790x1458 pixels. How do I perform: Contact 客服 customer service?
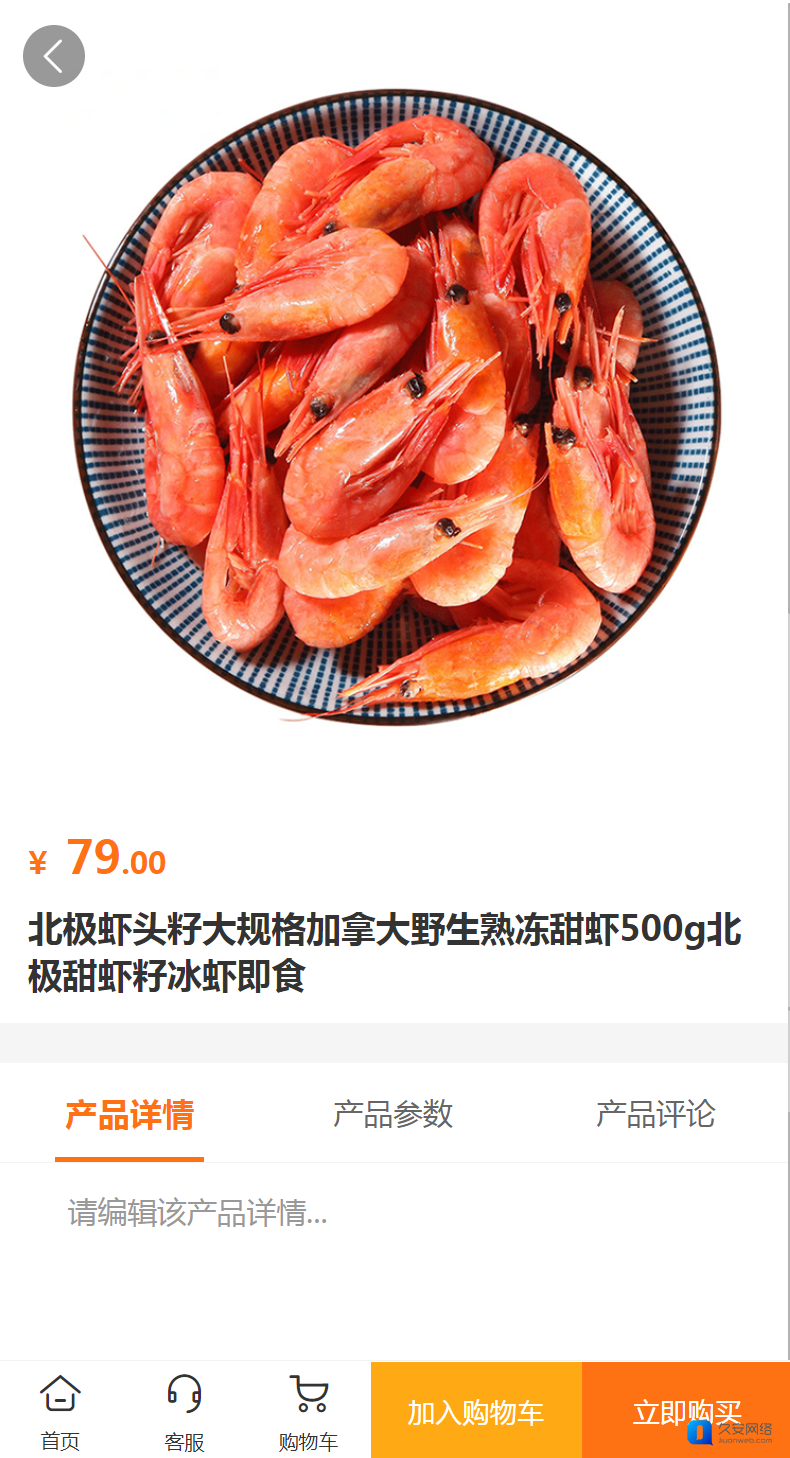click(184, 1412)
